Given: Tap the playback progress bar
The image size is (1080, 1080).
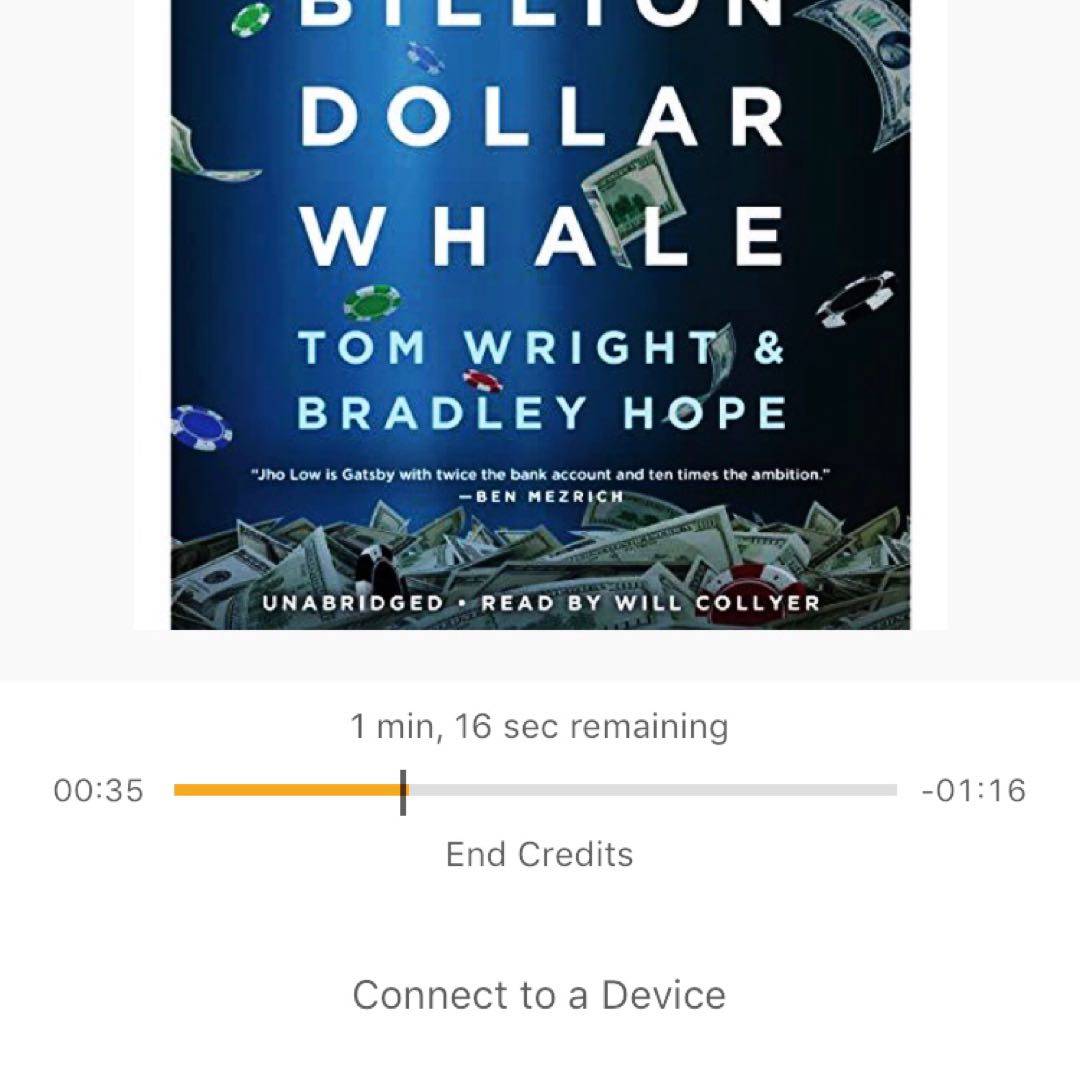Looking at the screenshot, I should pyautogui.click(x=536, y=790).
